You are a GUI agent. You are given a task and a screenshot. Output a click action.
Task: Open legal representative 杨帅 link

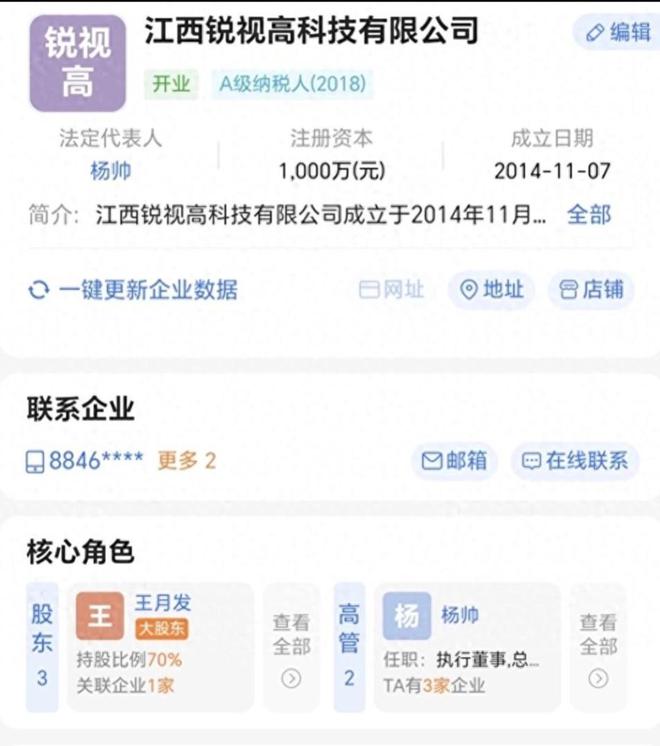pyautogui.click(x=111, y=171)
